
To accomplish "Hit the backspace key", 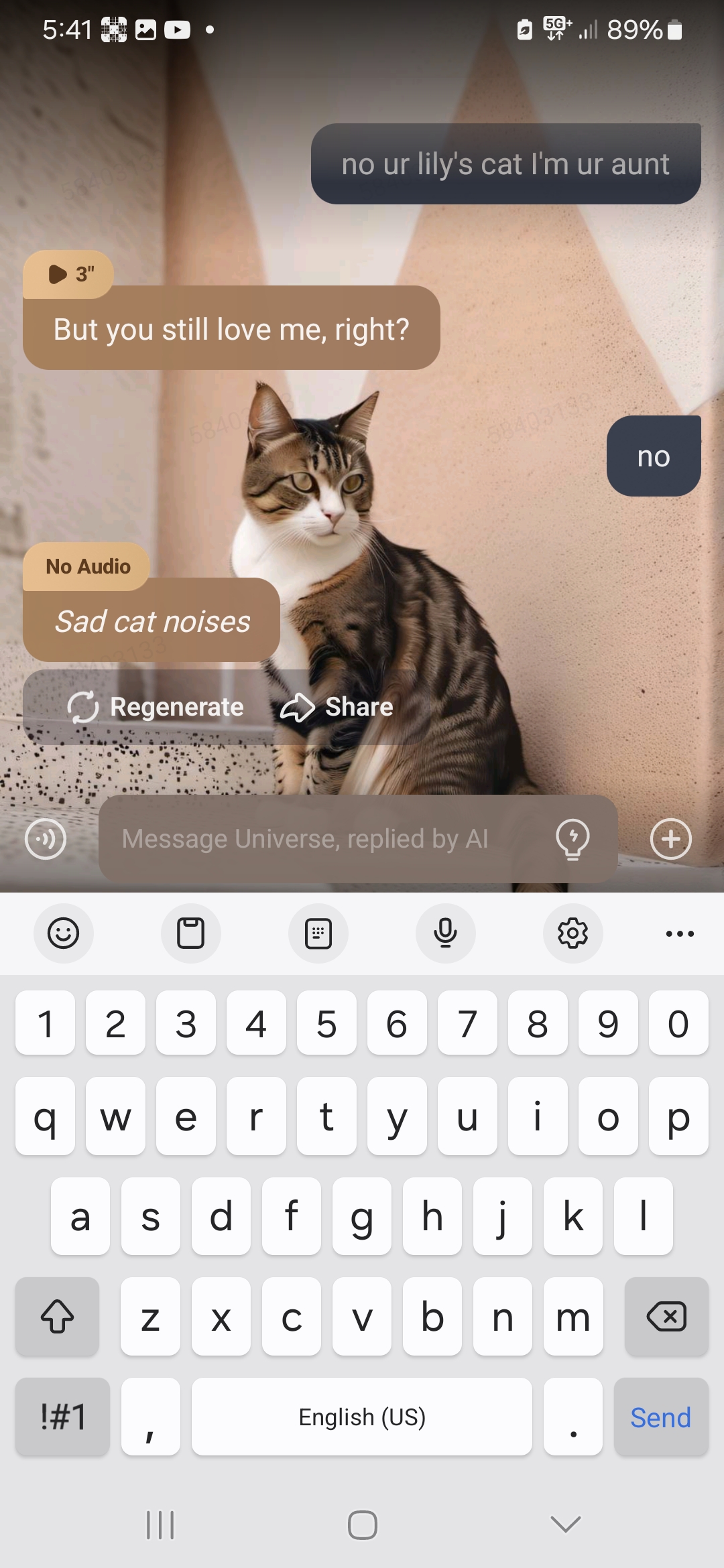I will [666, 1317].
